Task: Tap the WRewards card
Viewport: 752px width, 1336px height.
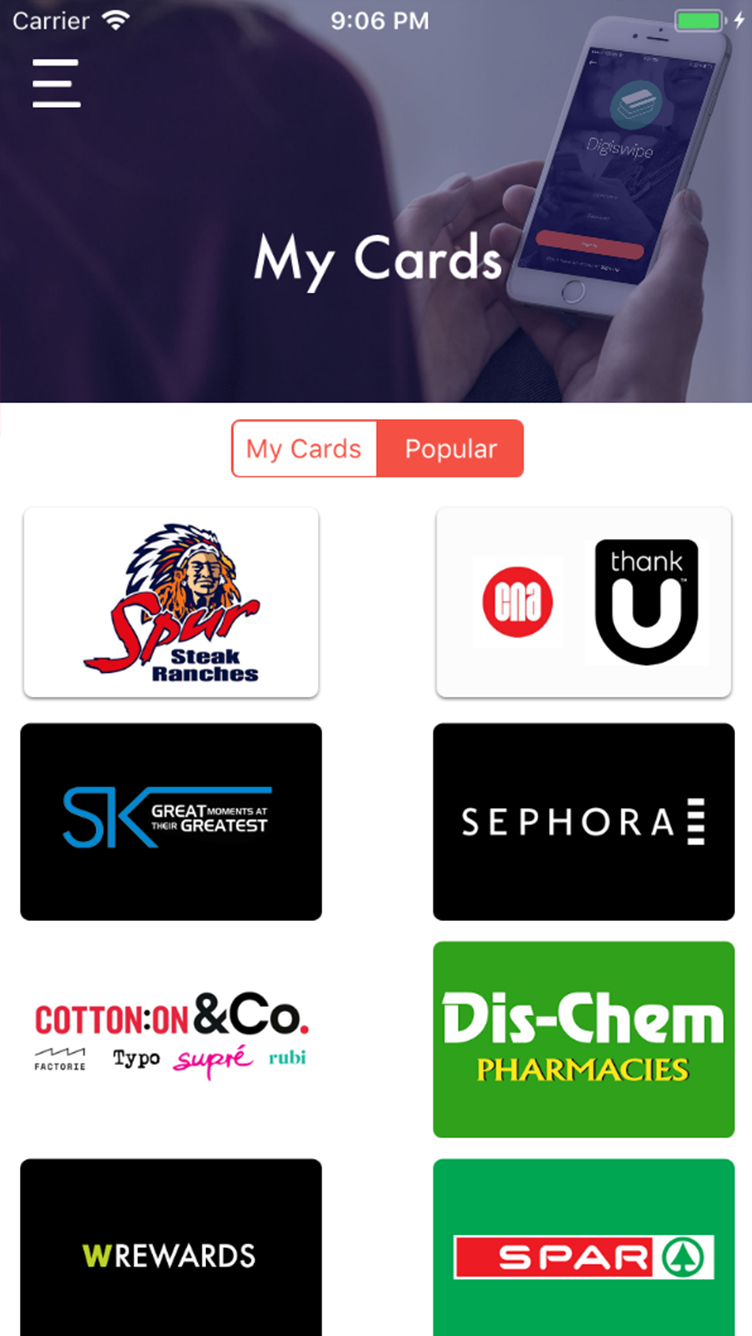Action: coord(171,1250)
